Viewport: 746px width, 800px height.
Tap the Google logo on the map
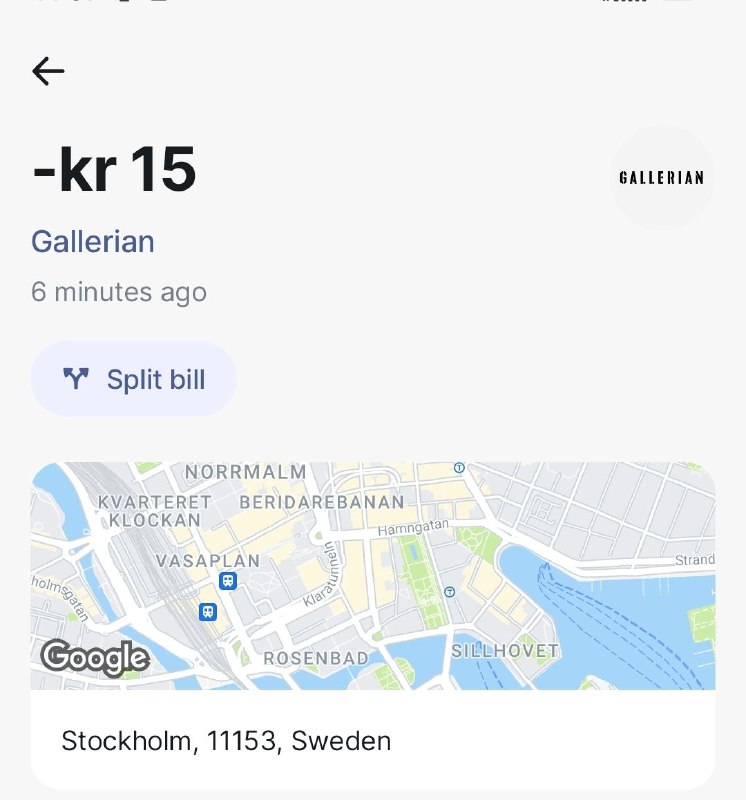[x=96, y=659]
